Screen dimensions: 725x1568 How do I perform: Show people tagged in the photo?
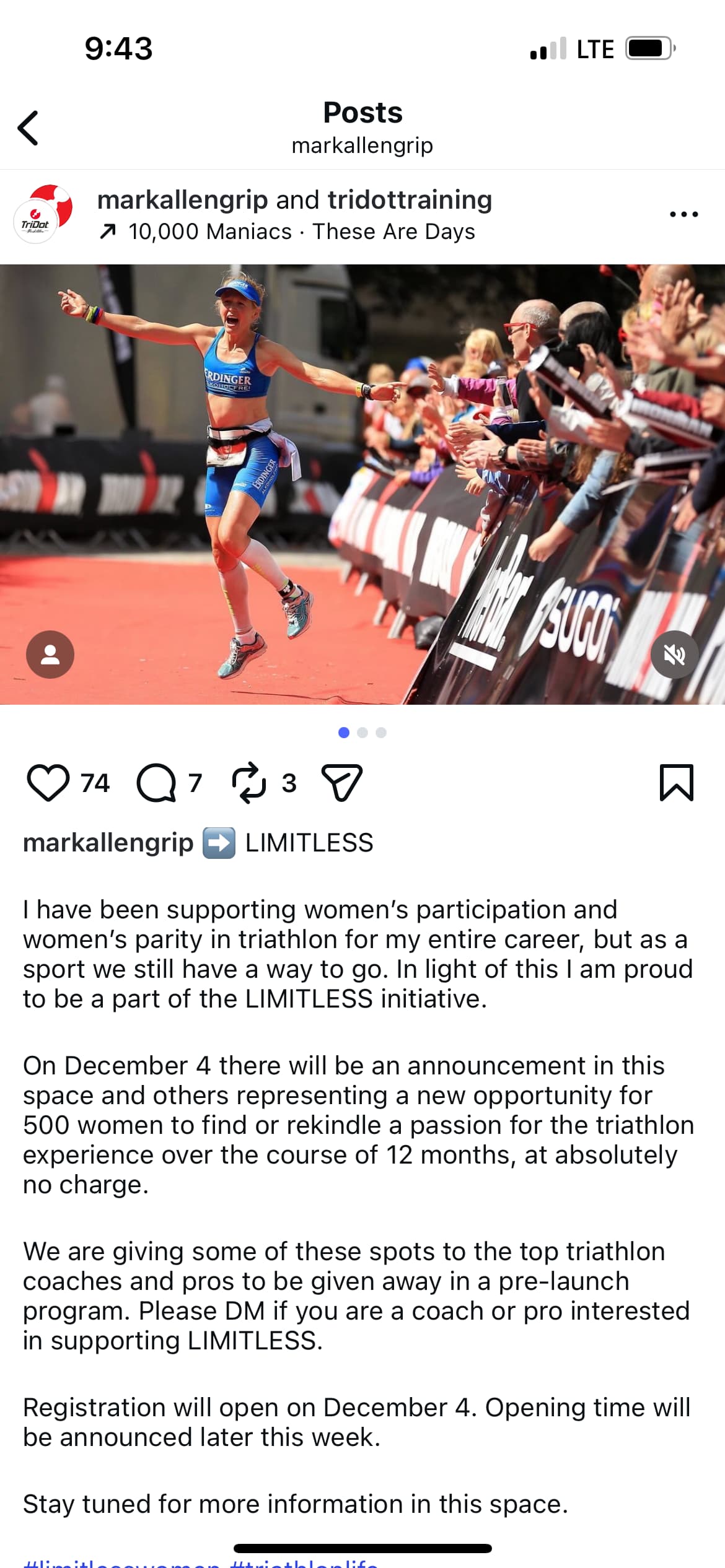[50, 655]
